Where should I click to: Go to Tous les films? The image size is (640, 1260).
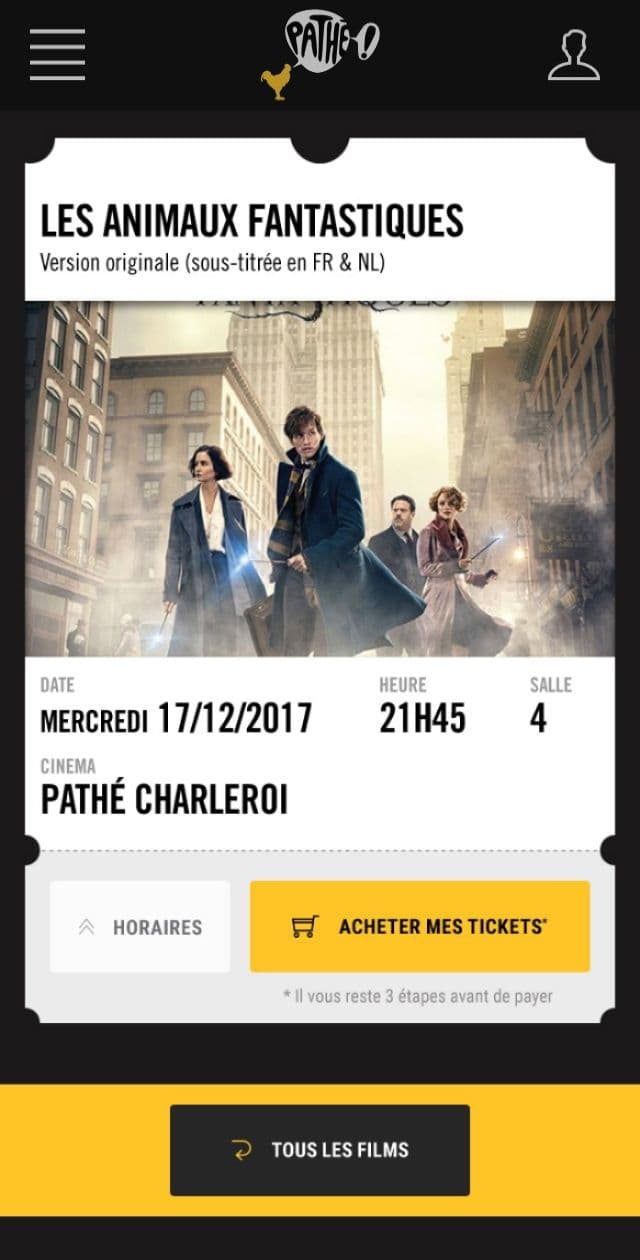320,1150
